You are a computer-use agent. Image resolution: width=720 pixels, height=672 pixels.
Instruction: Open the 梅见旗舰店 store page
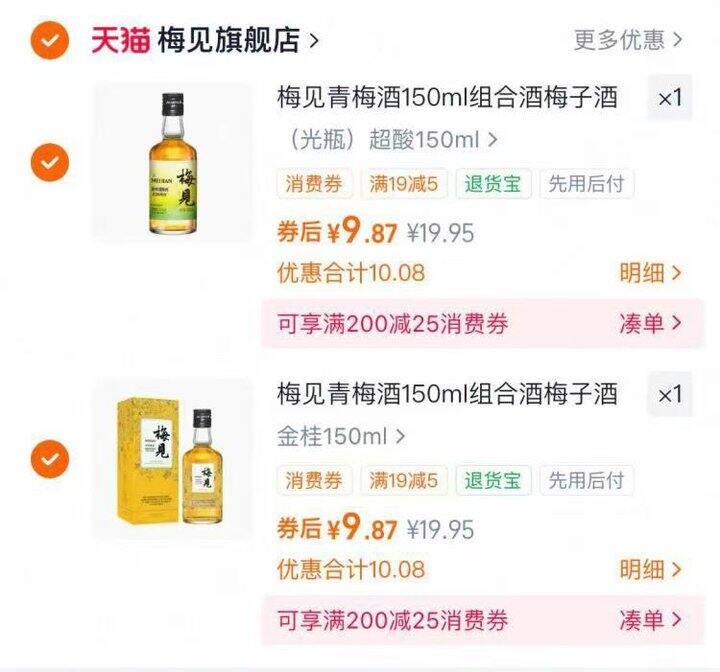click(x=236, y=41)
